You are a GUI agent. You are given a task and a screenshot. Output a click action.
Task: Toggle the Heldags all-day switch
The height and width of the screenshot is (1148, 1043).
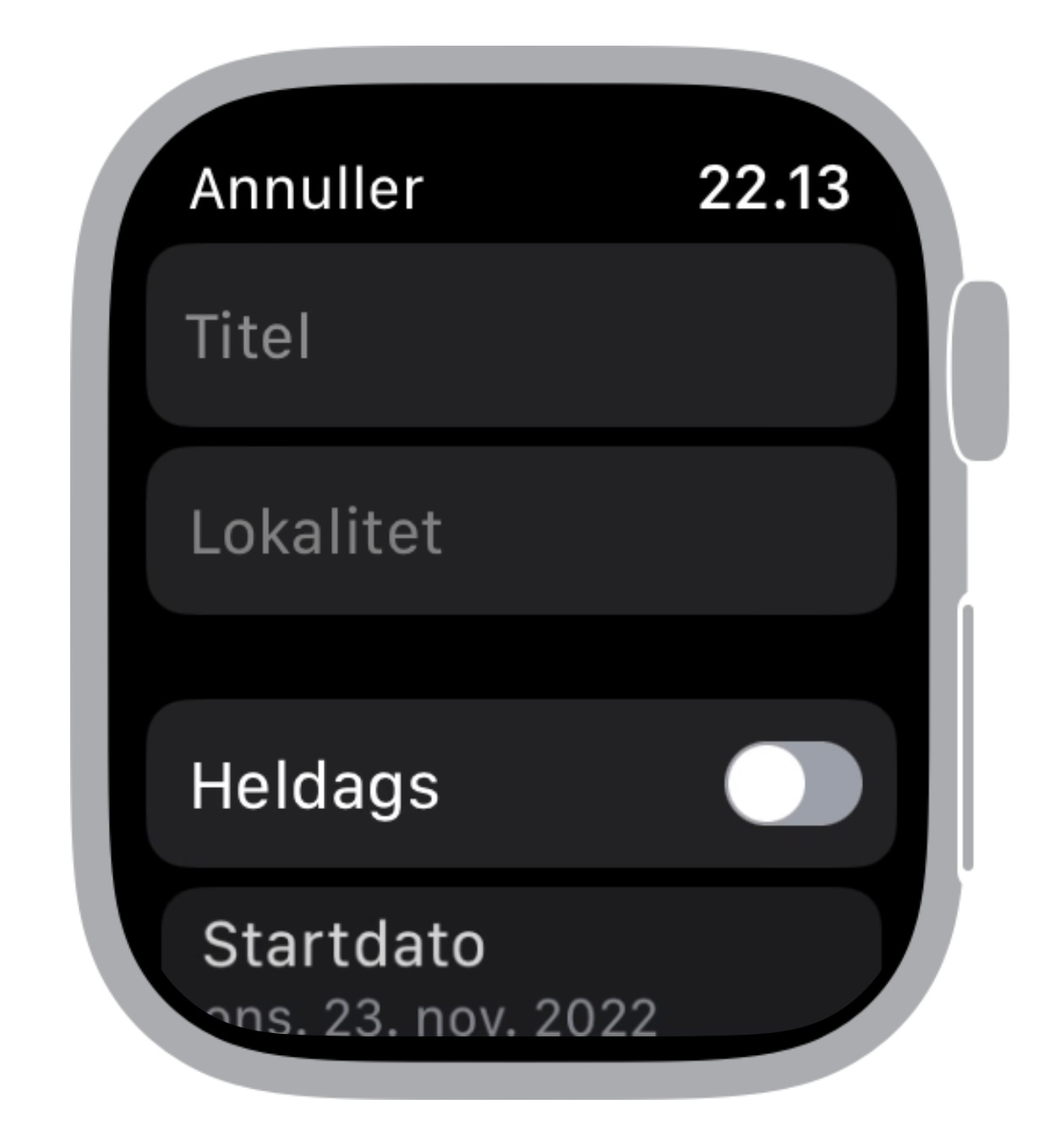click(x=792, y=784)
